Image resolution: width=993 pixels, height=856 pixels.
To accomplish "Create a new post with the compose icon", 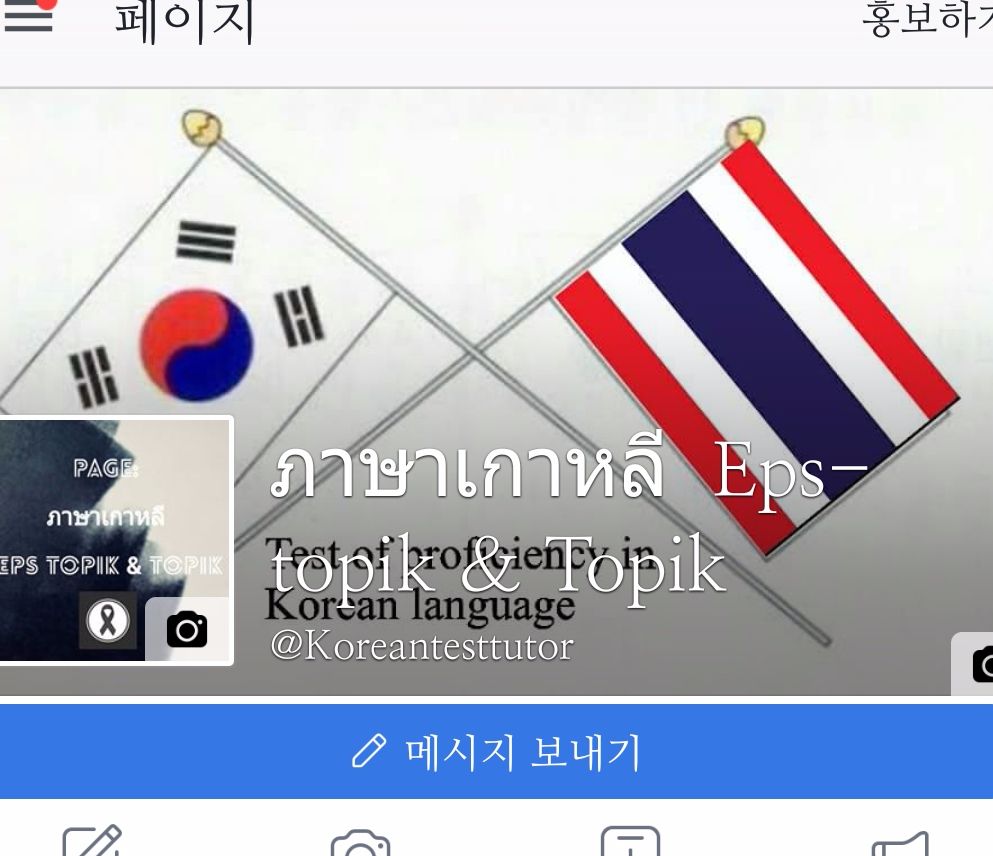I will point(92,842).
